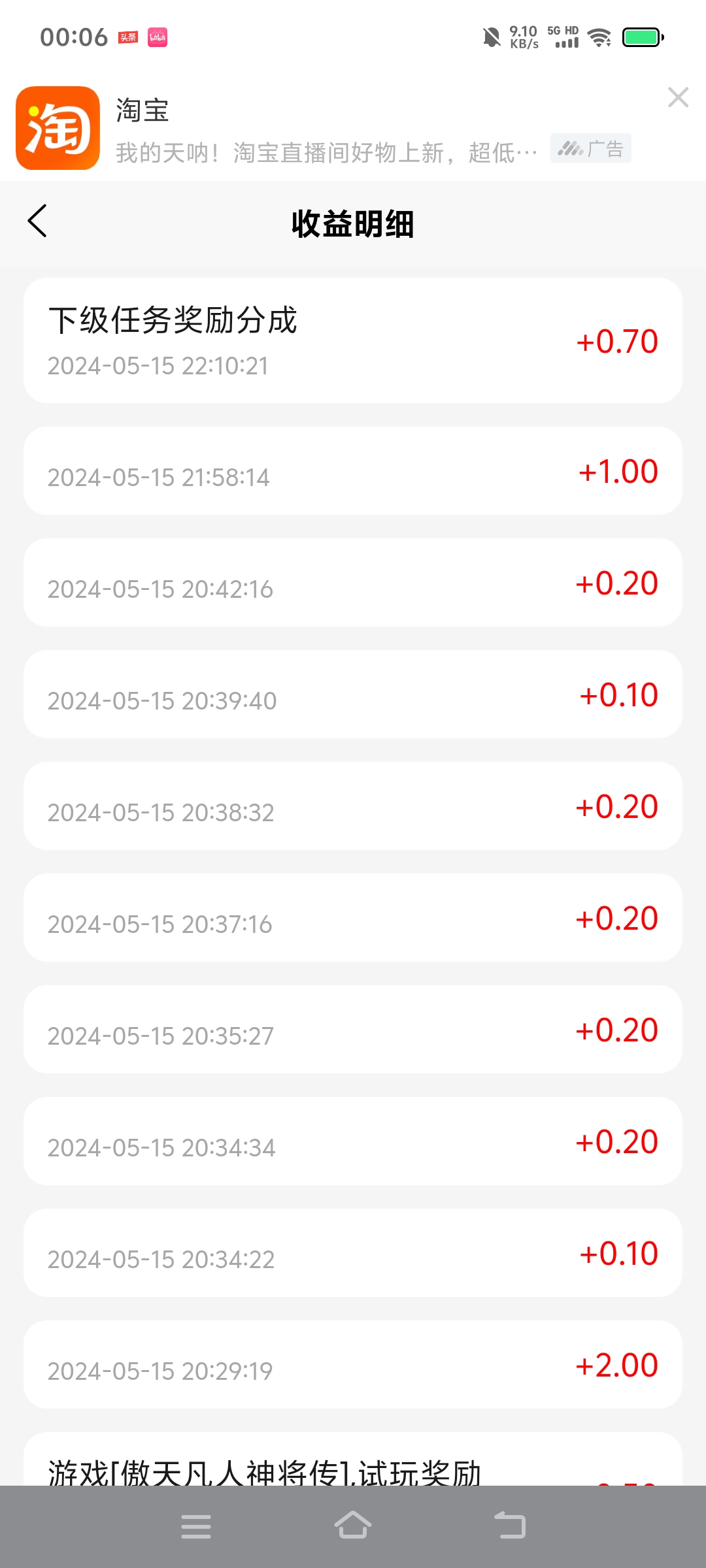706x1568 pixels.
Task: Dismiss the 淘宝 ad banner
Action: [679, 97]
